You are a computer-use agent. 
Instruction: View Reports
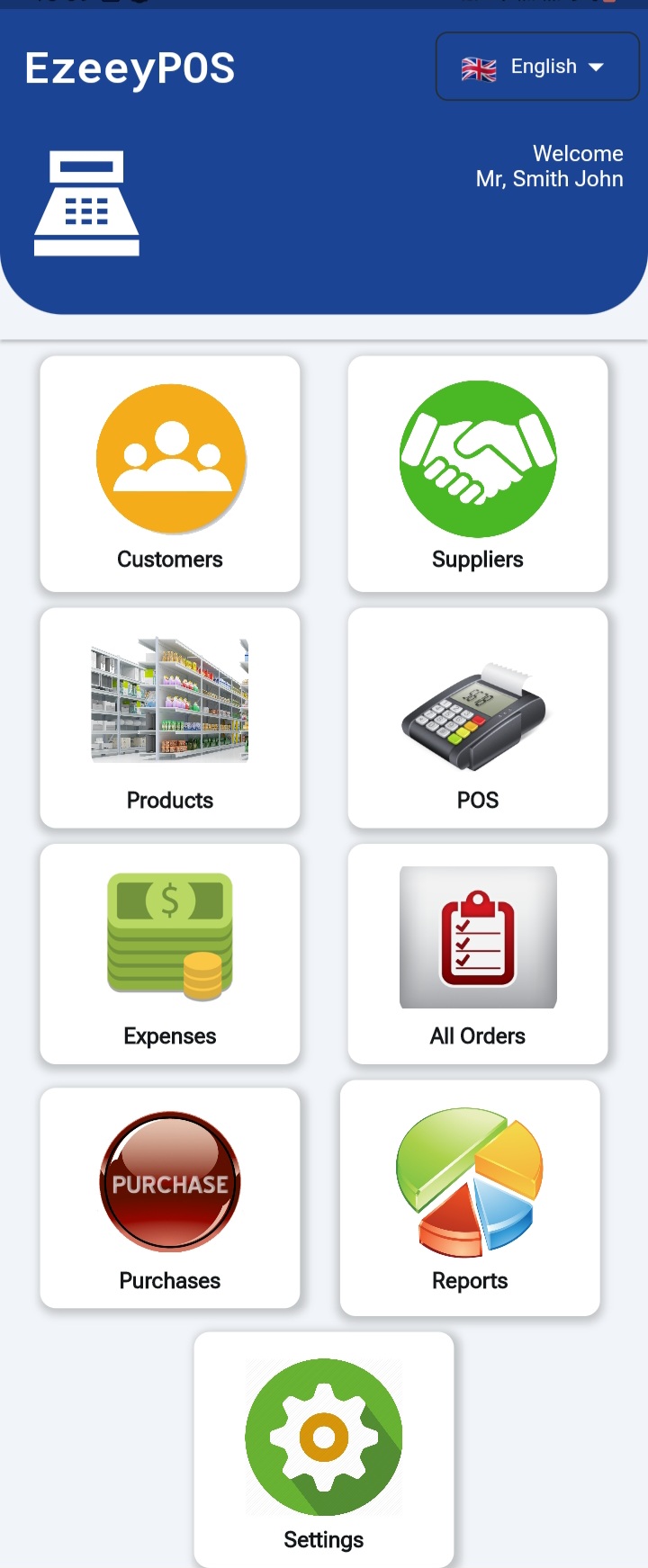coord(470,1197)
